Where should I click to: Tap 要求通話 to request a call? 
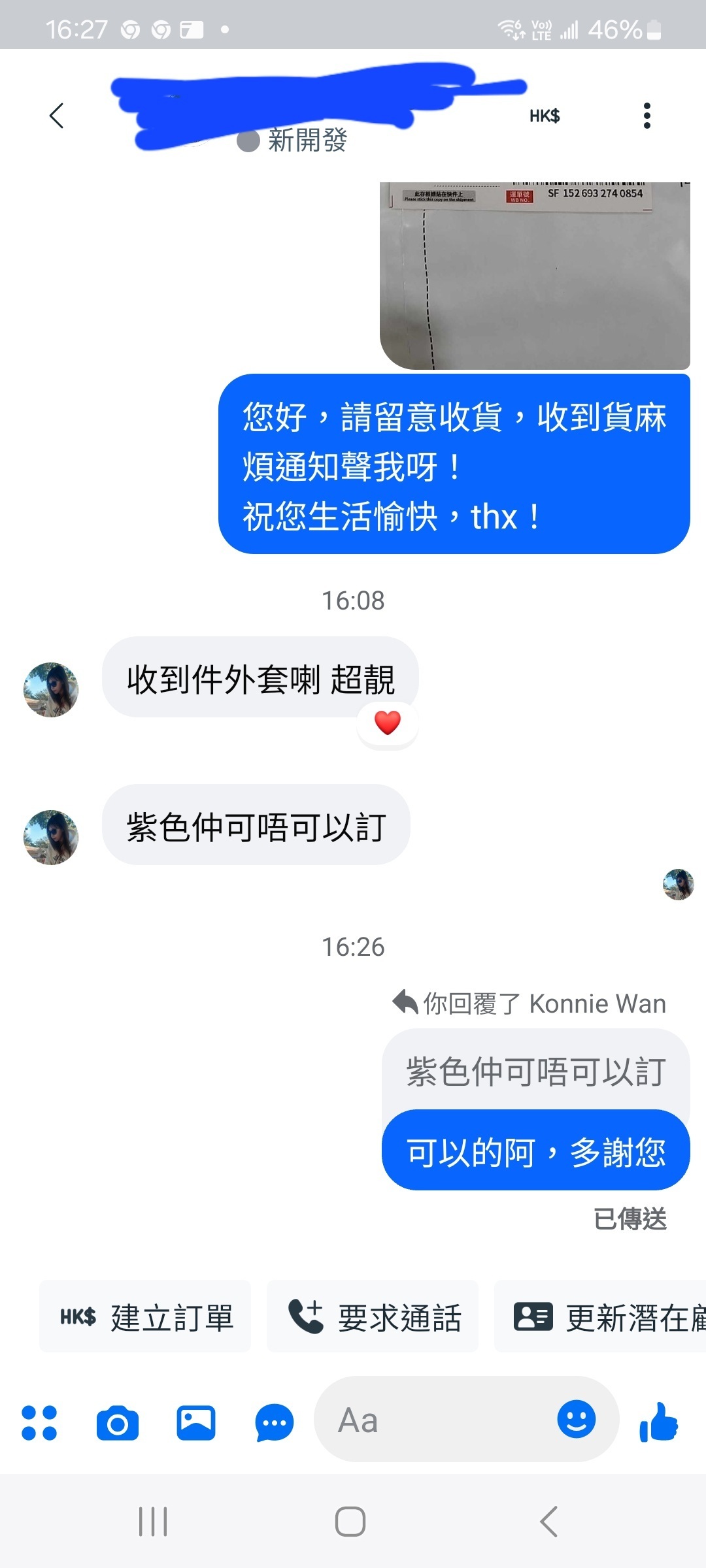[373, 1317]
